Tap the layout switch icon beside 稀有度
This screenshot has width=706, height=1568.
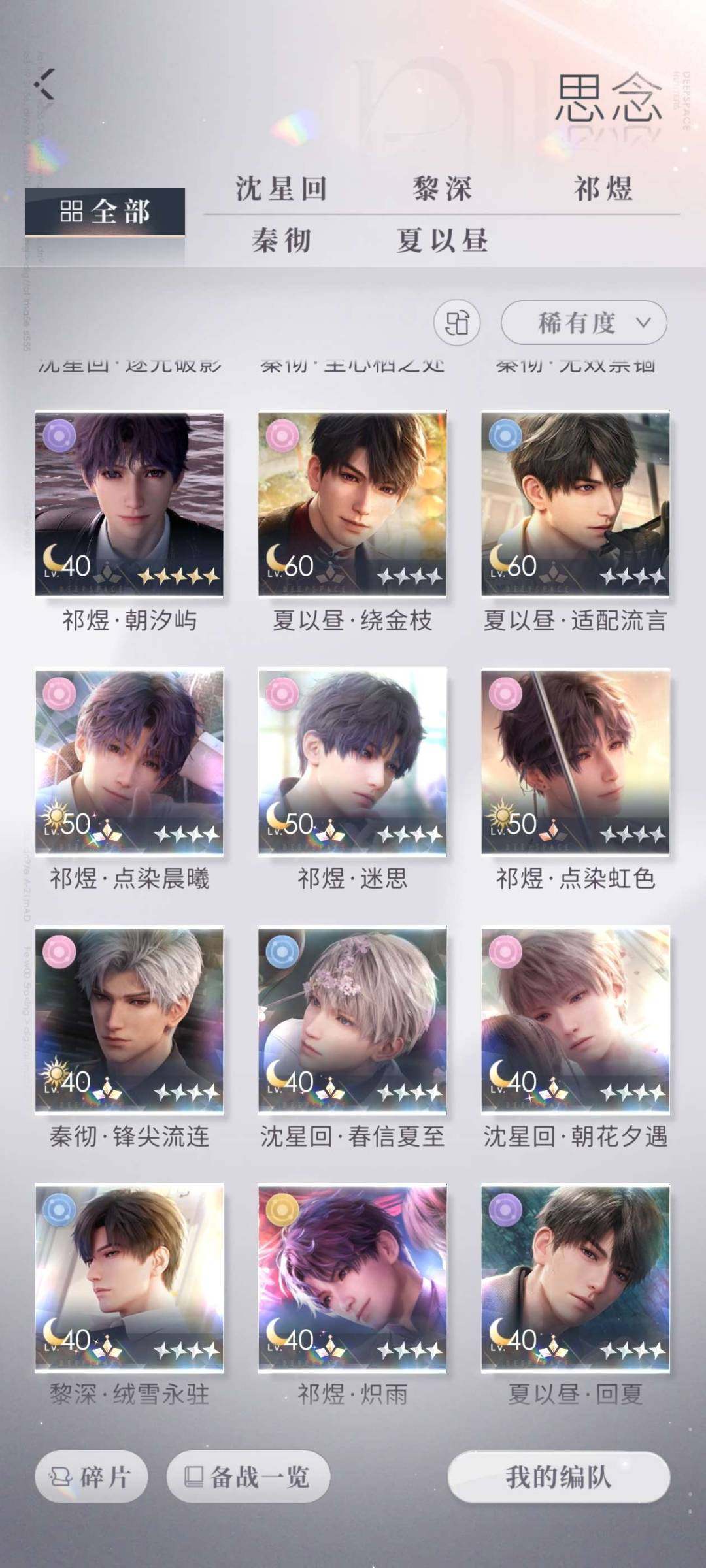pos(456,322)
